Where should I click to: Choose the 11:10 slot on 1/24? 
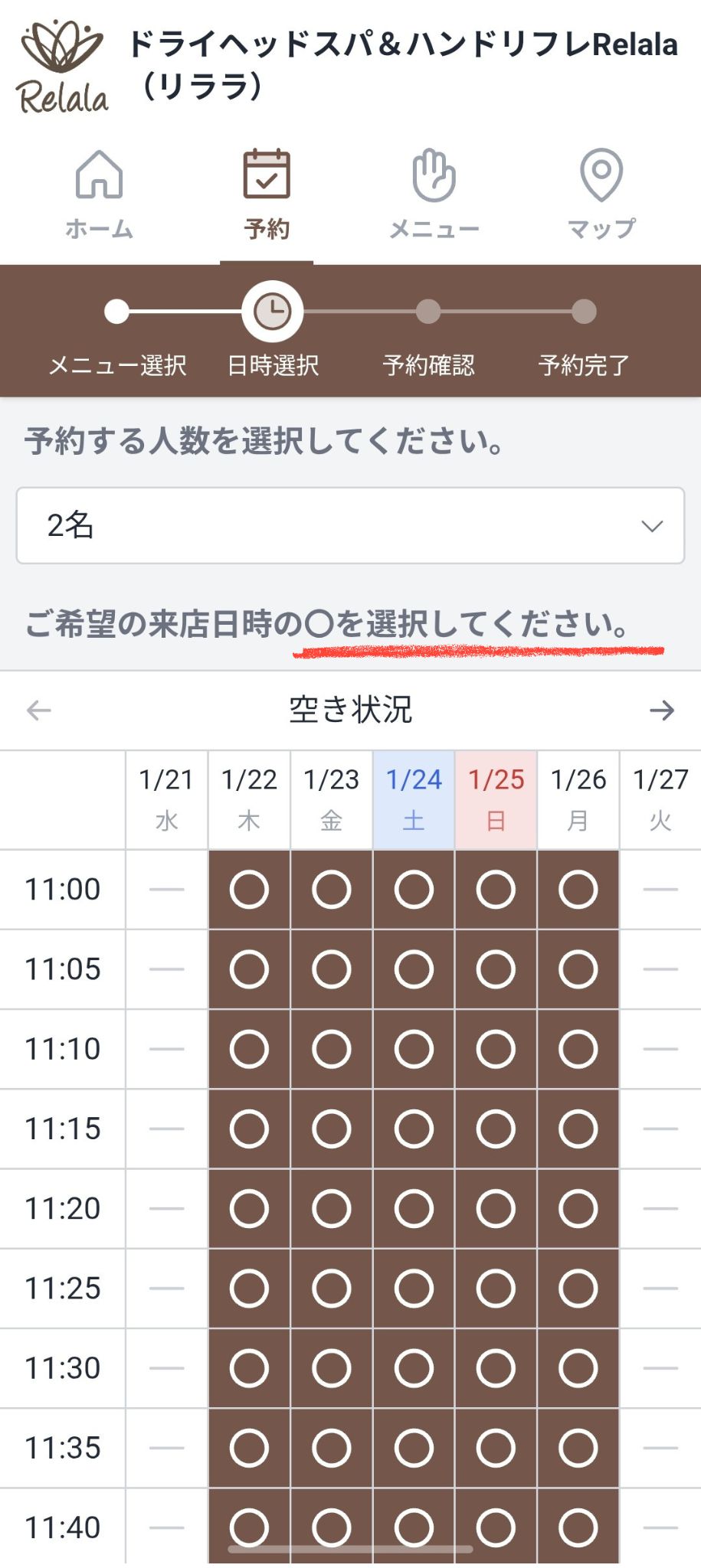pyautogui.click(x=414, y=1049)
